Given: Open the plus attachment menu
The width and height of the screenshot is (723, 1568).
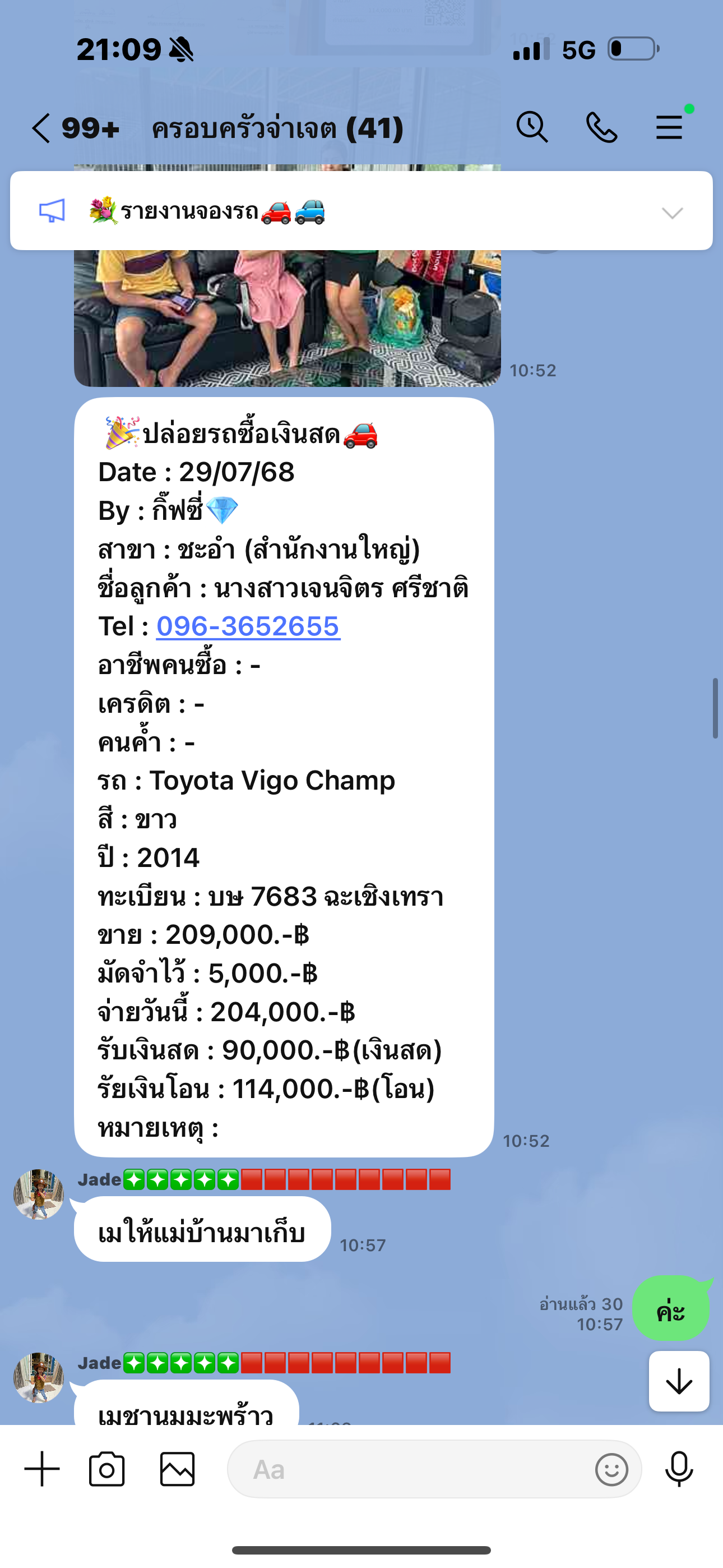Looking at the screenshot, I should coord(42,1469).
